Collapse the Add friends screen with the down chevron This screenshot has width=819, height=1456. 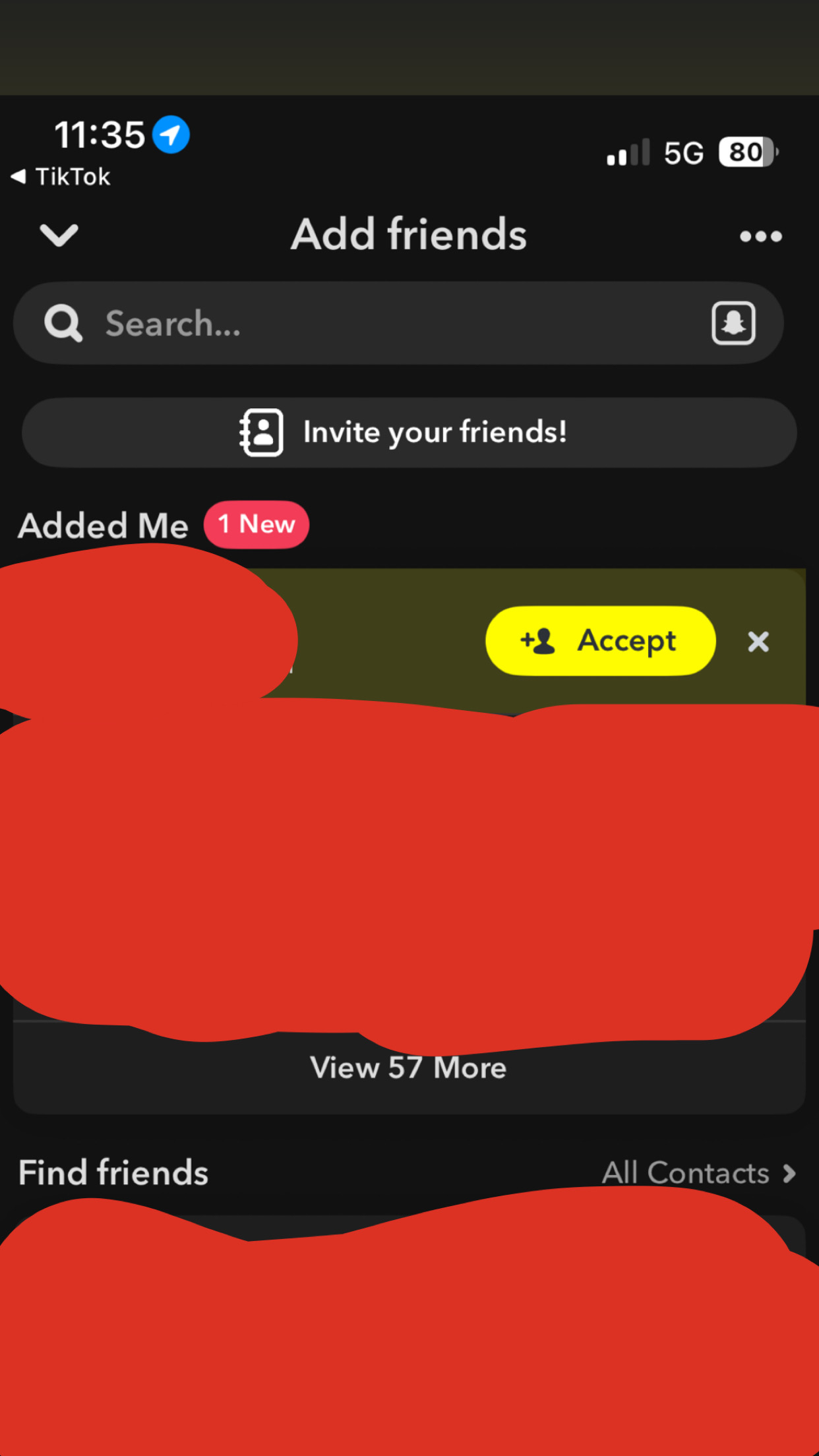point(59,235)
